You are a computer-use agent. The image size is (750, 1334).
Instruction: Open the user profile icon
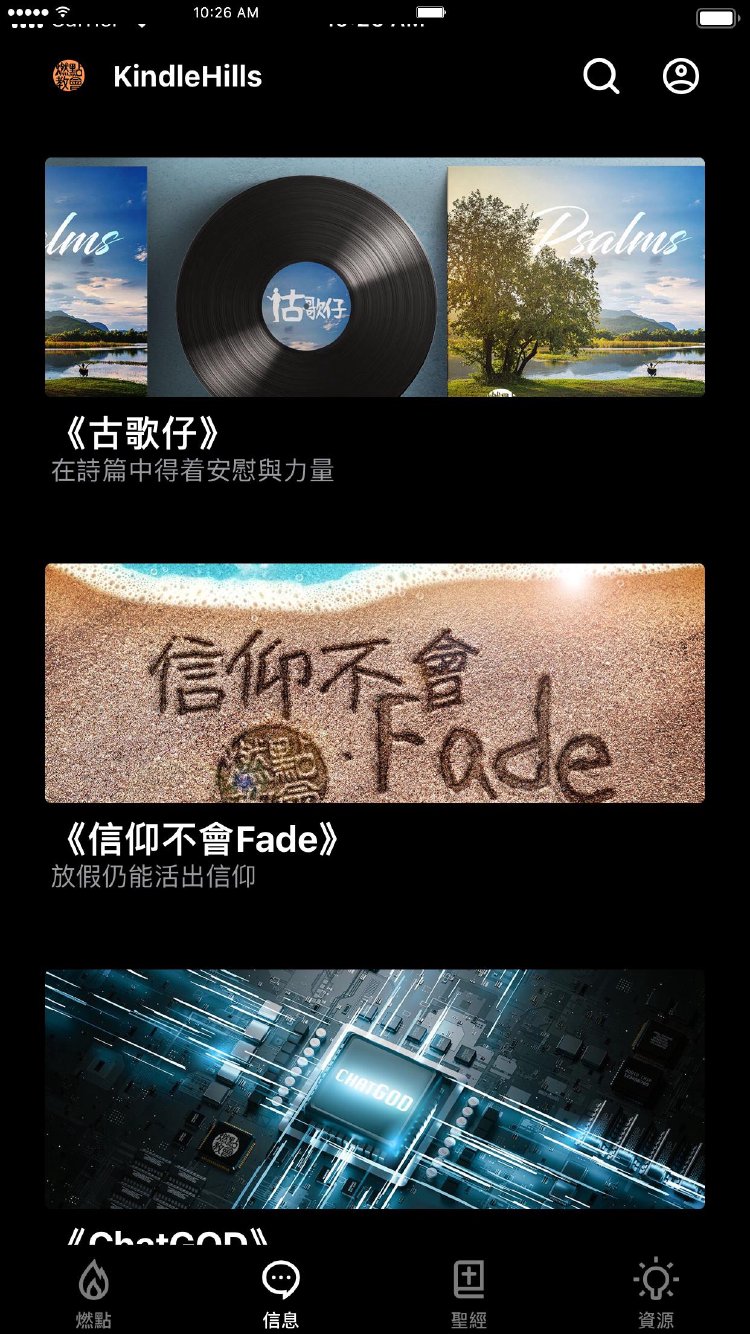(681, 76)
